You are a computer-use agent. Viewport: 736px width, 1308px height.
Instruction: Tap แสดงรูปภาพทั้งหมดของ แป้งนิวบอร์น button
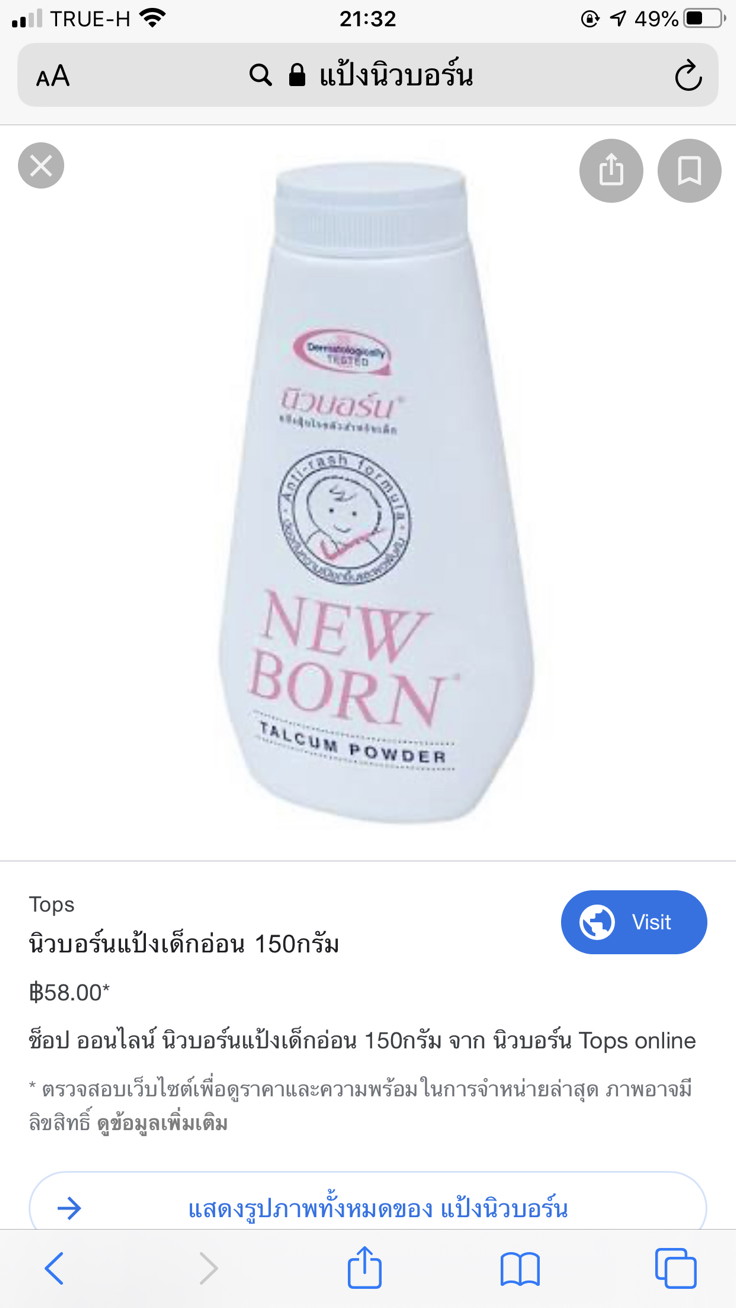click(x=368, y=1208)
